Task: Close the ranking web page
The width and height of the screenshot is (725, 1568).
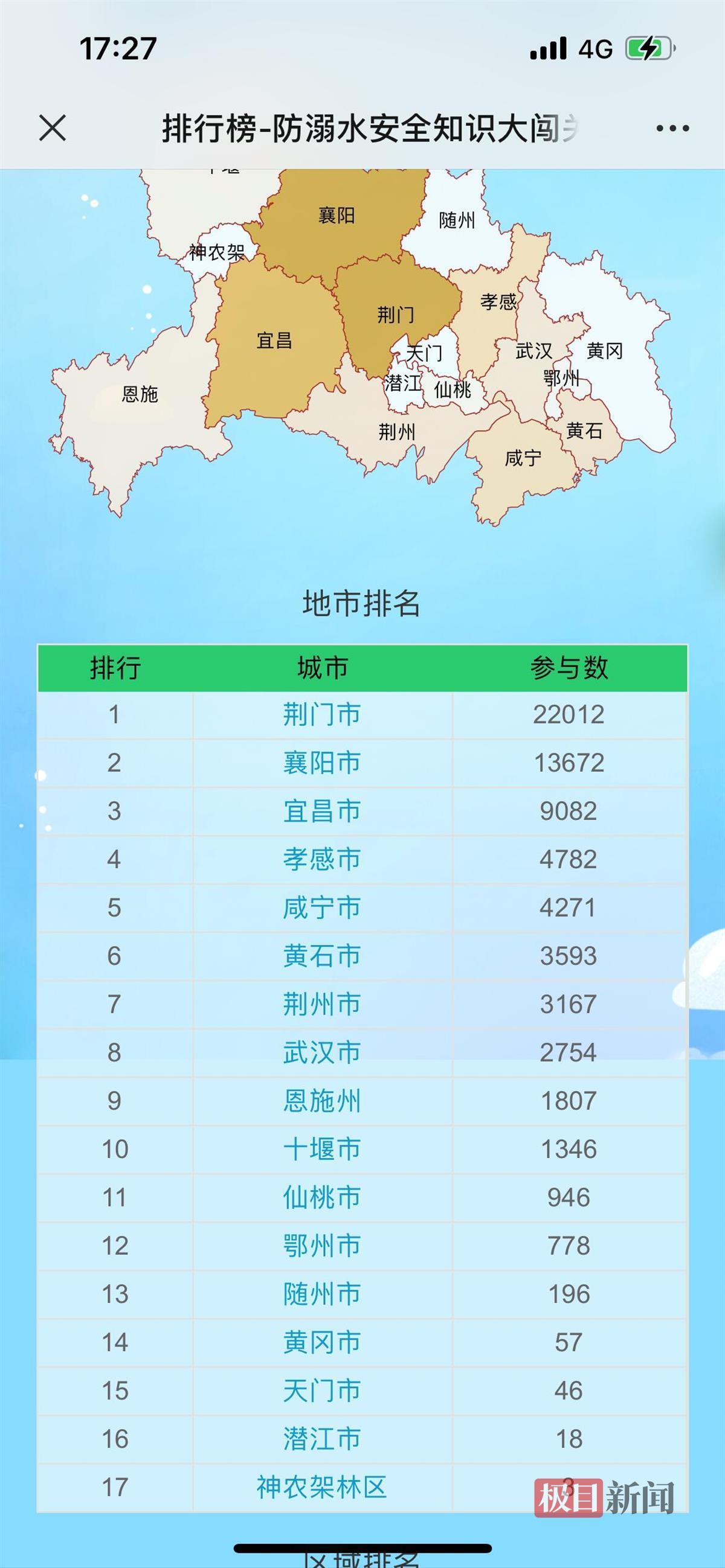Action: click(x=53, y=129)
